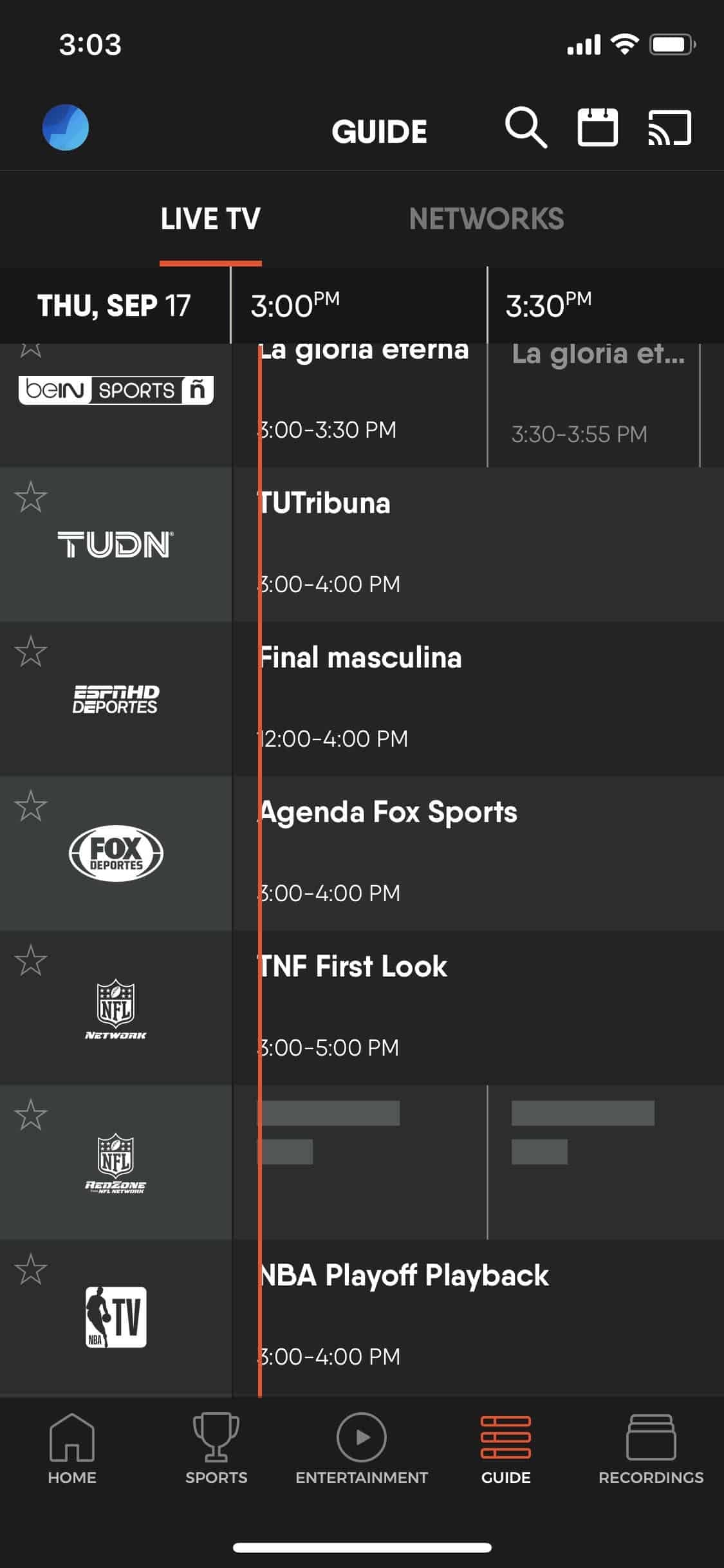Viewport: 724px width, 1568px height.
Task: Open the profile avatar icon
Action: click(x=65, y=129)
